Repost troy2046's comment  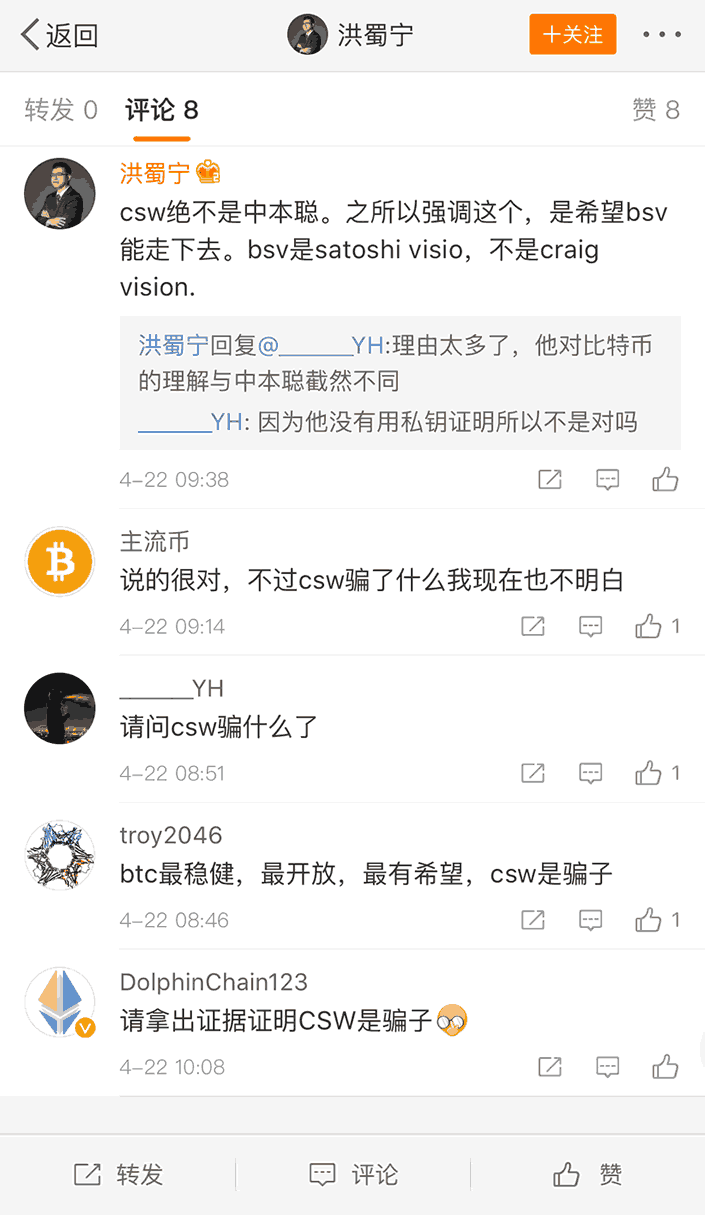533,920
